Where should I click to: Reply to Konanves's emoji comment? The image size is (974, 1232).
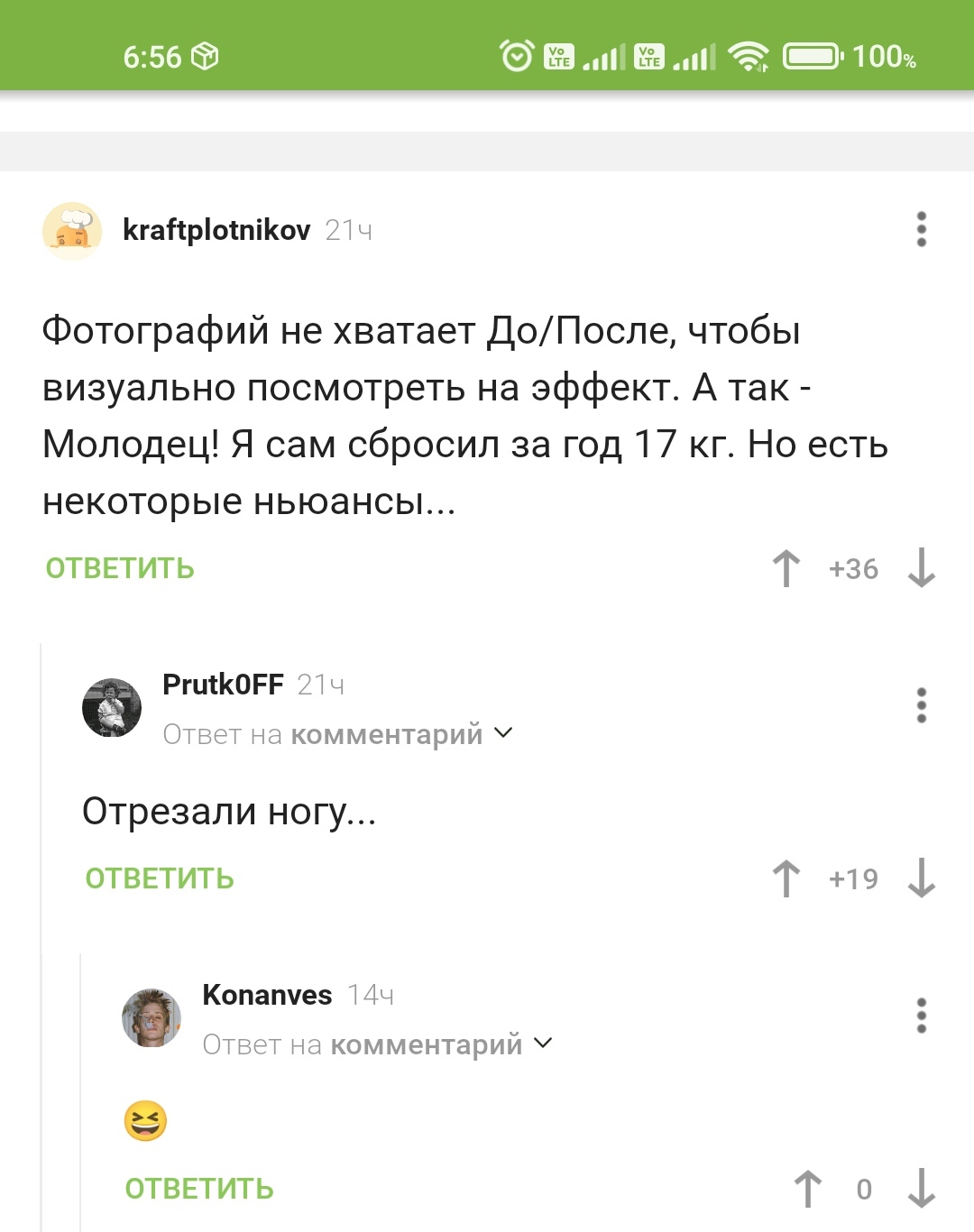coord(199,1189)
